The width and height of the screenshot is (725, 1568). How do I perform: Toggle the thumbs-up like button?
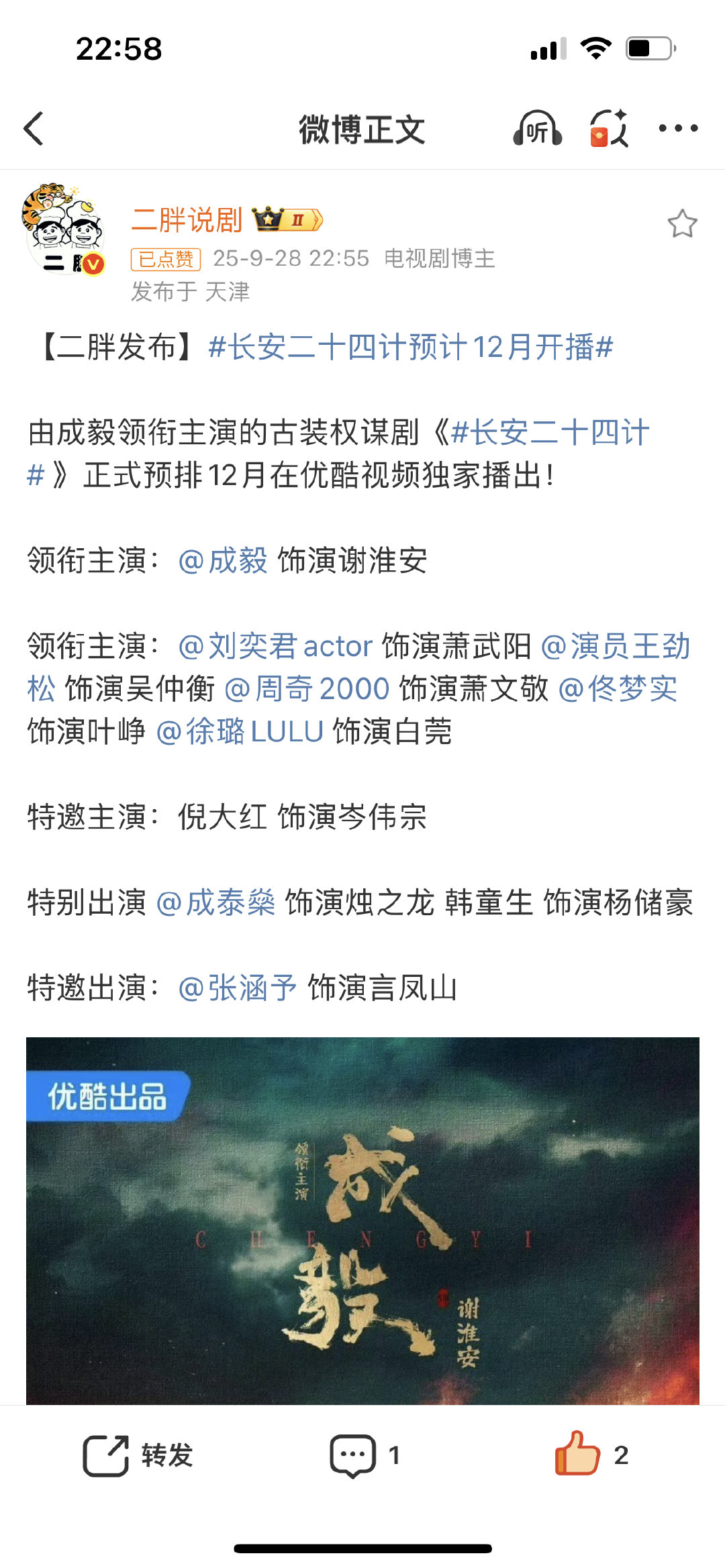(x=577, y=1454)
